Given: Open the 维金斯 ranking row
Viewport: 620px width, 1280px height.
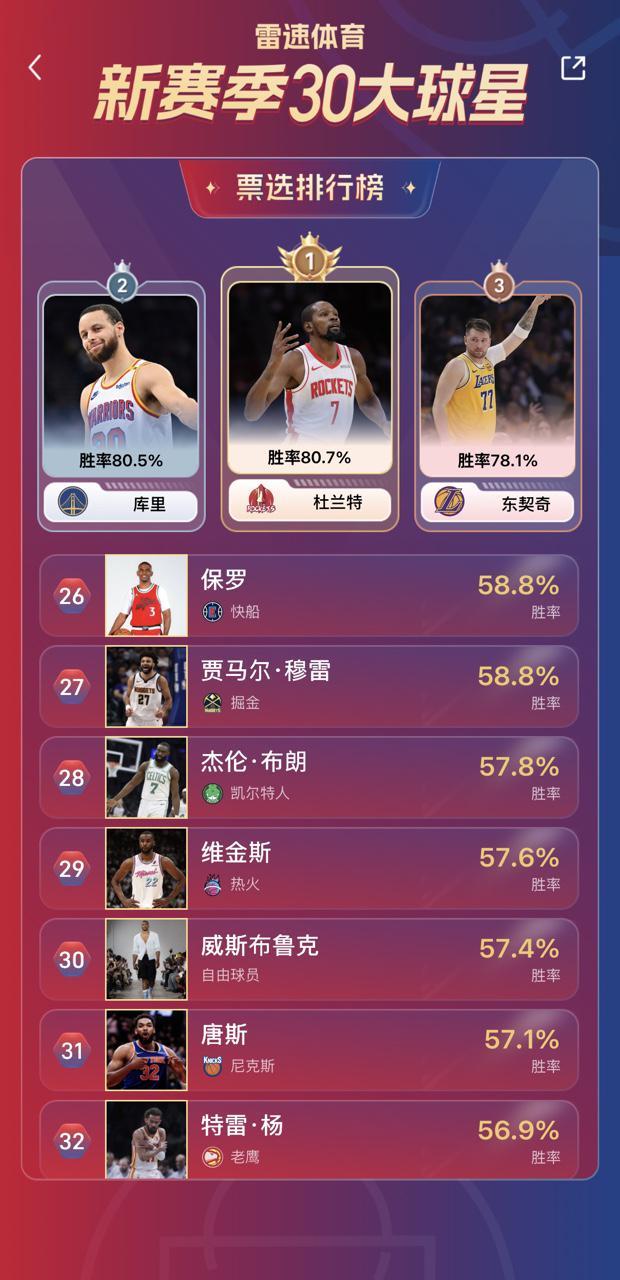Looking at the screenshot, I should (x=309, y=869).
